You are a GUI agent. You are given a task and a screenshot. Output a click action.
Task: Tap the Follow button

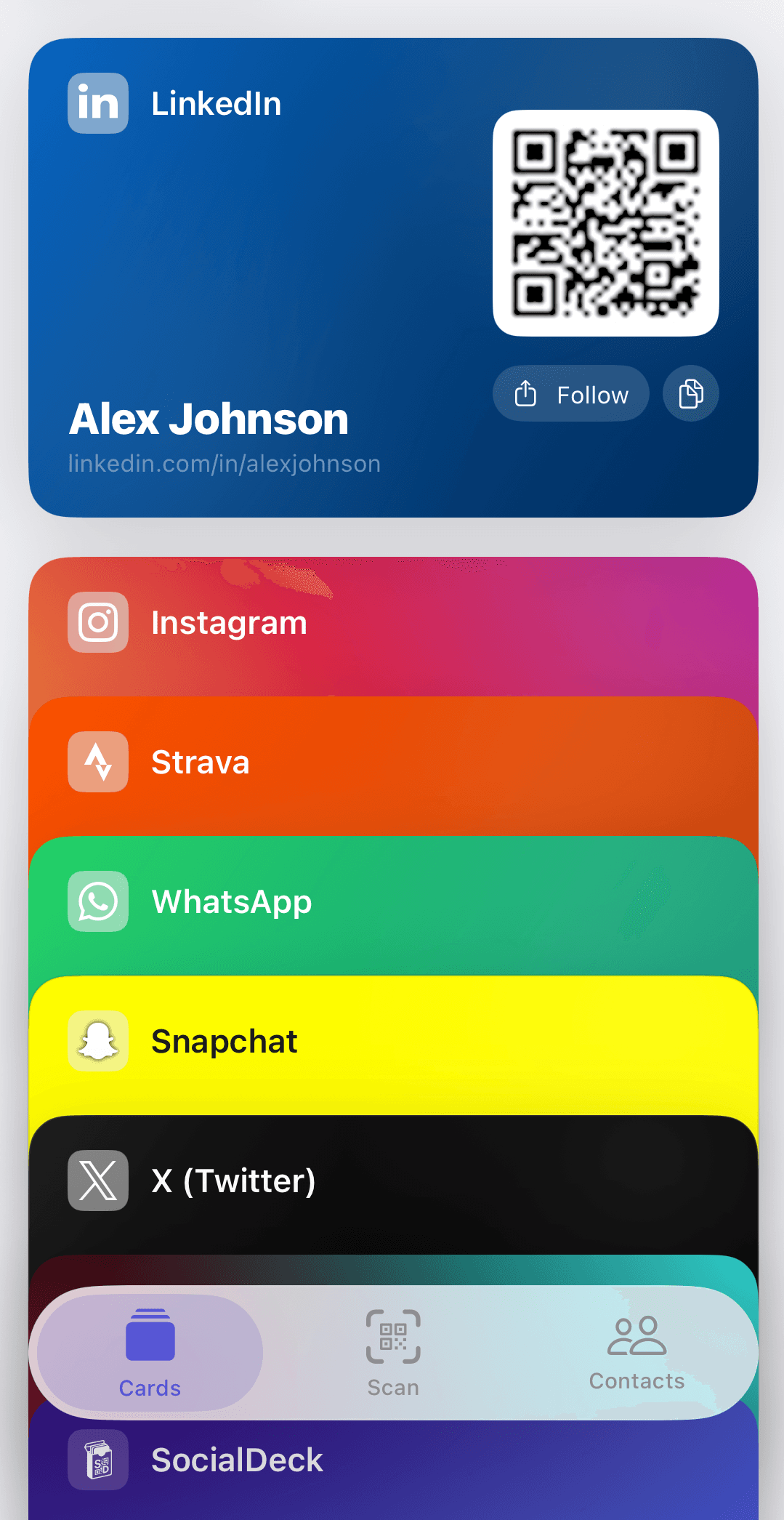[570, 393]
